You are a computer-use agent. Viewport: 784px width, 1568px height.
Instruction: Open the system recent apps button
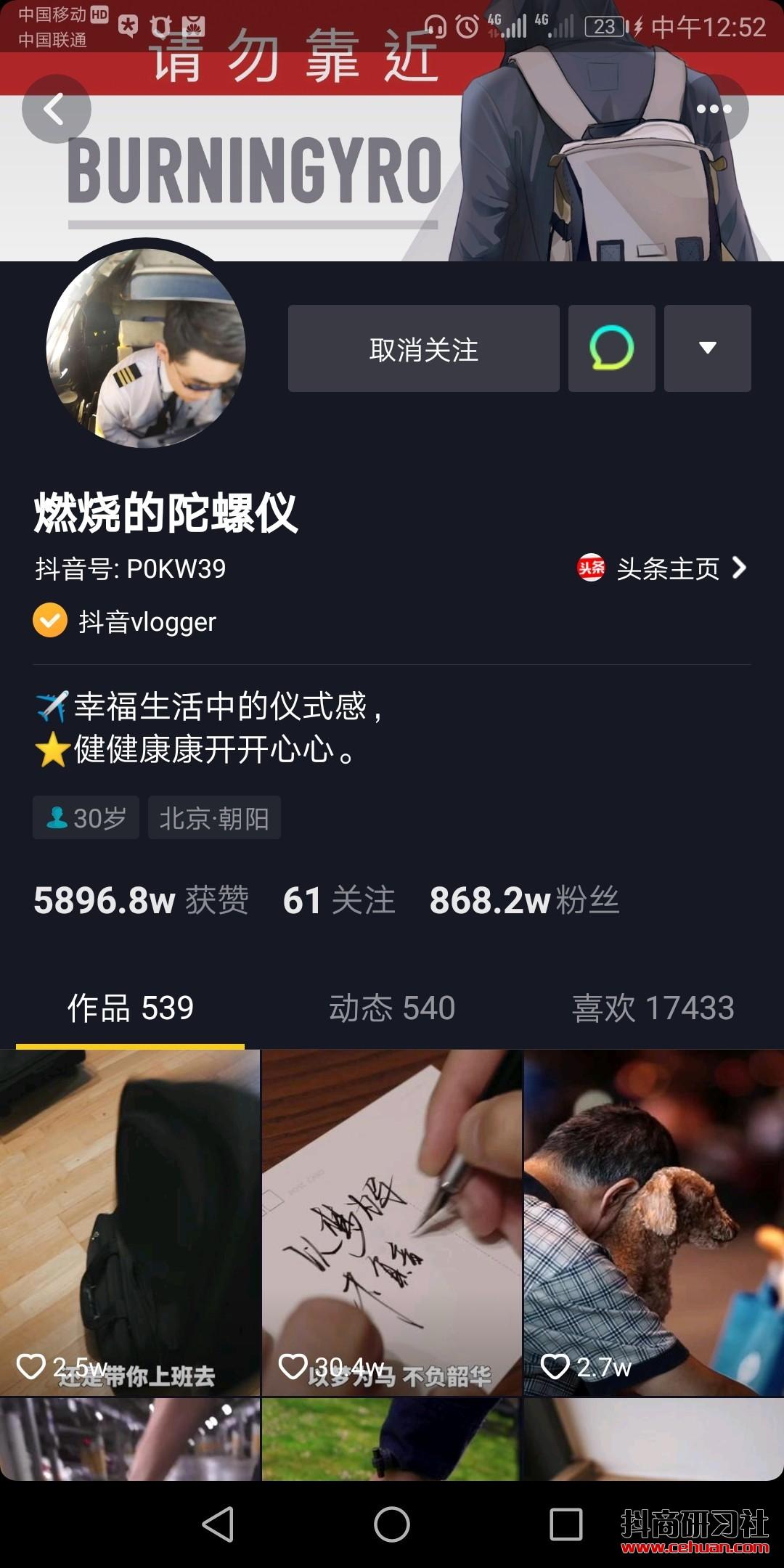tap(565, 1524)
